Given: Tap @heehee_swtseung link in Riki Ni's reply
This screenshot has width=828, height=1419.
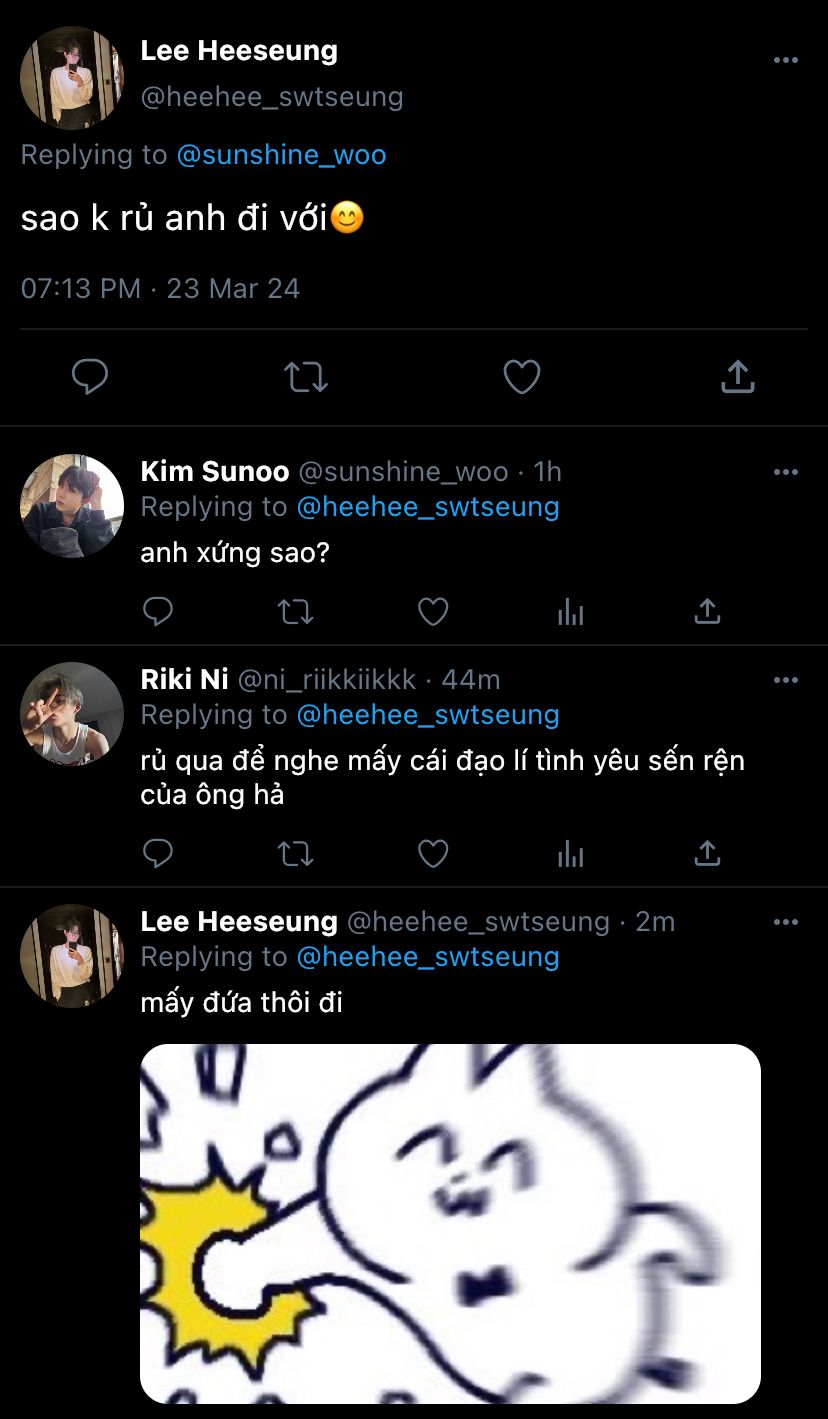Looking at the screenshot, I should [x=427, y=715].
